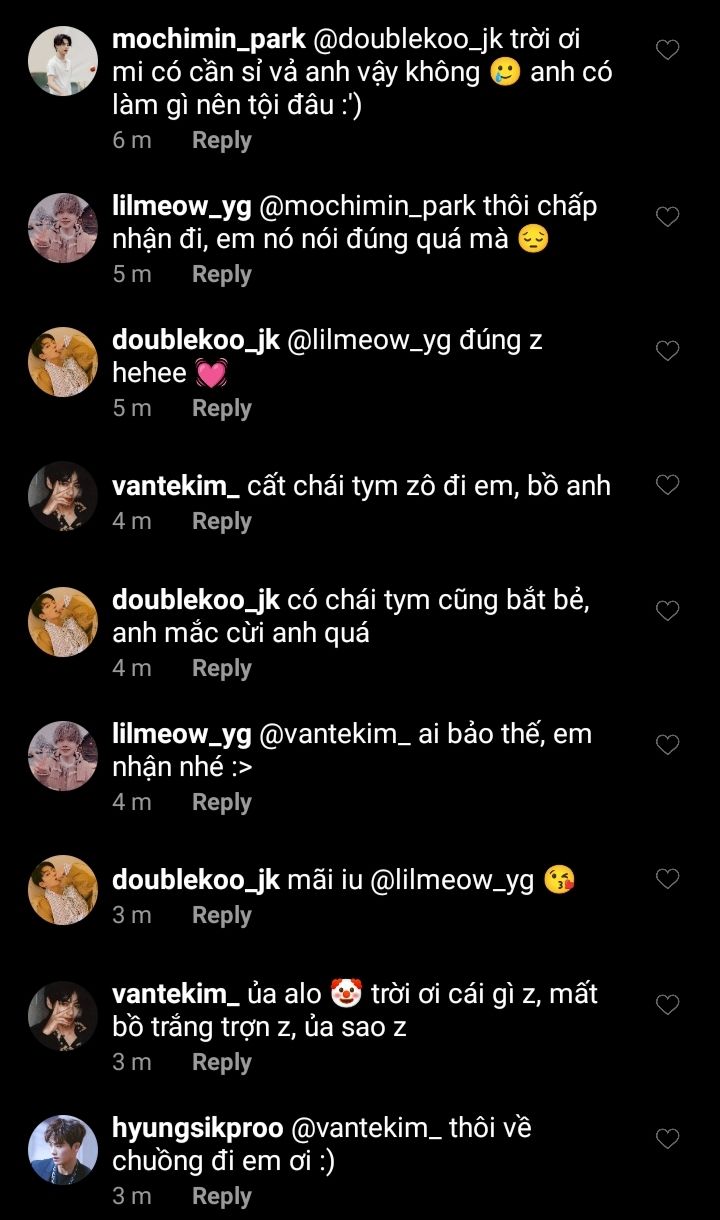
Task: Reply to hyungsikproo's comment
Action: 221,1197
